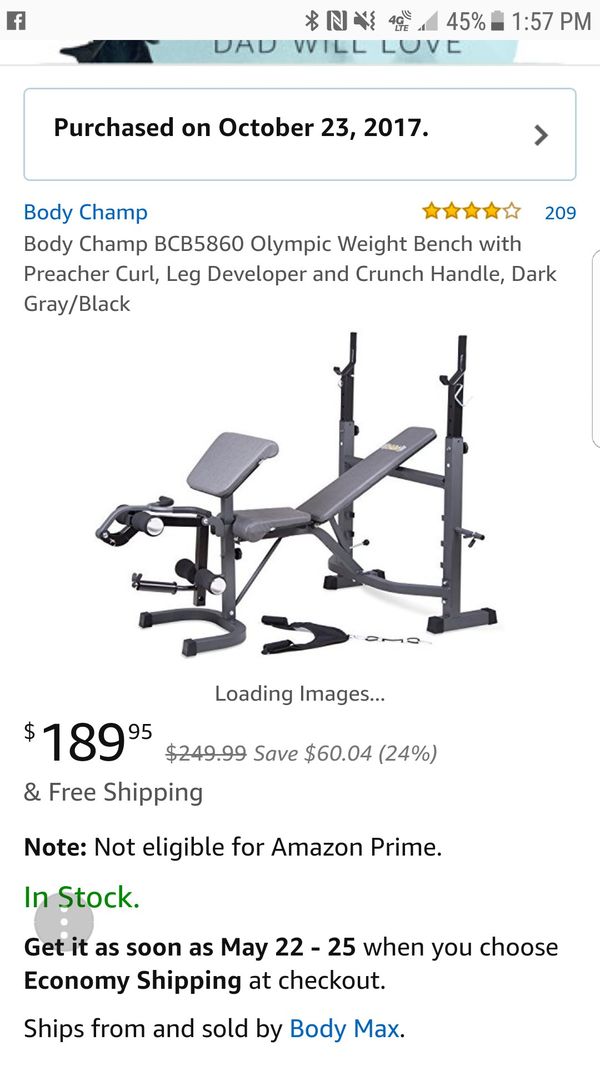This screenshot has width=600, height=1066.
Task: View the 209 customer ratings
Action: [560, 213]
